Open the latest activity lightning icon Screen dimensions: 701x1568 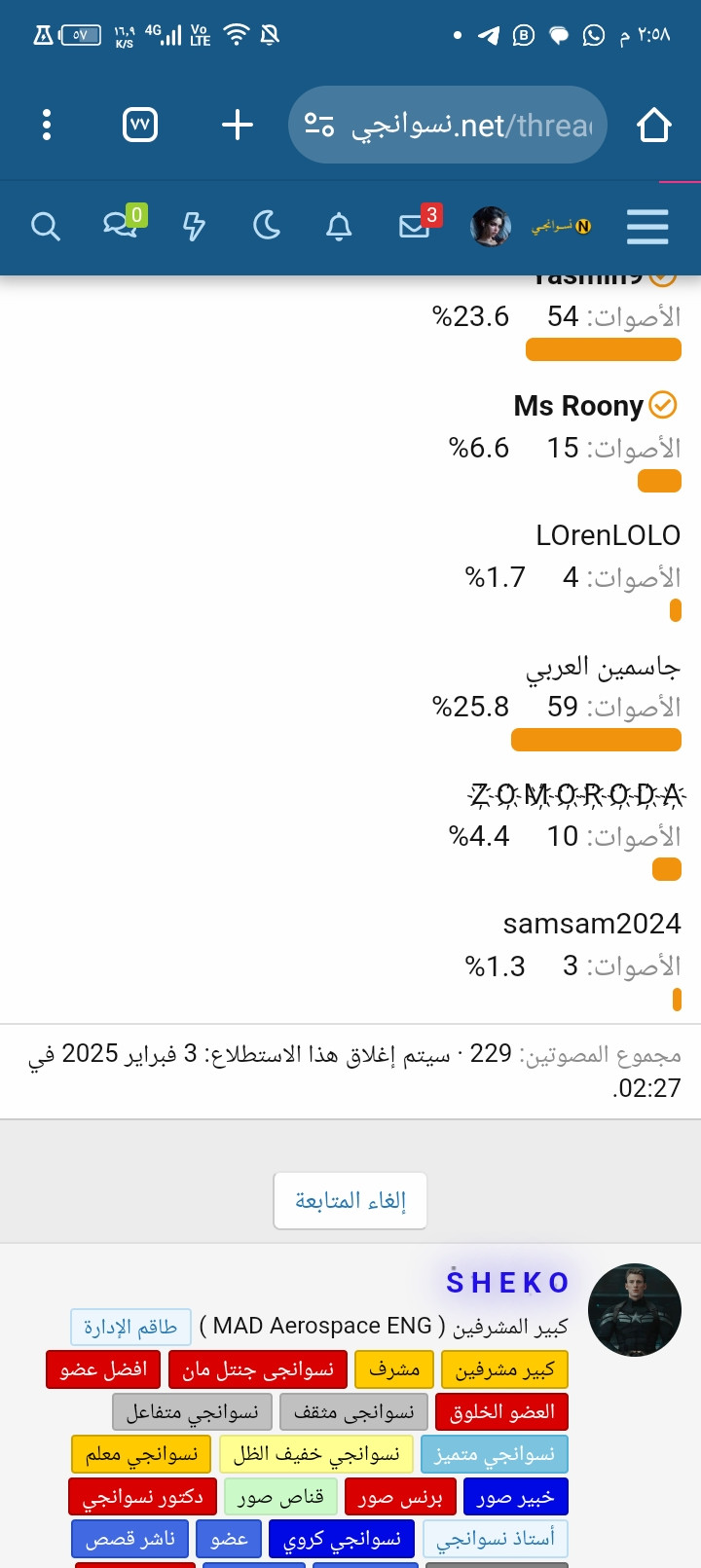(x=194, y=227)
